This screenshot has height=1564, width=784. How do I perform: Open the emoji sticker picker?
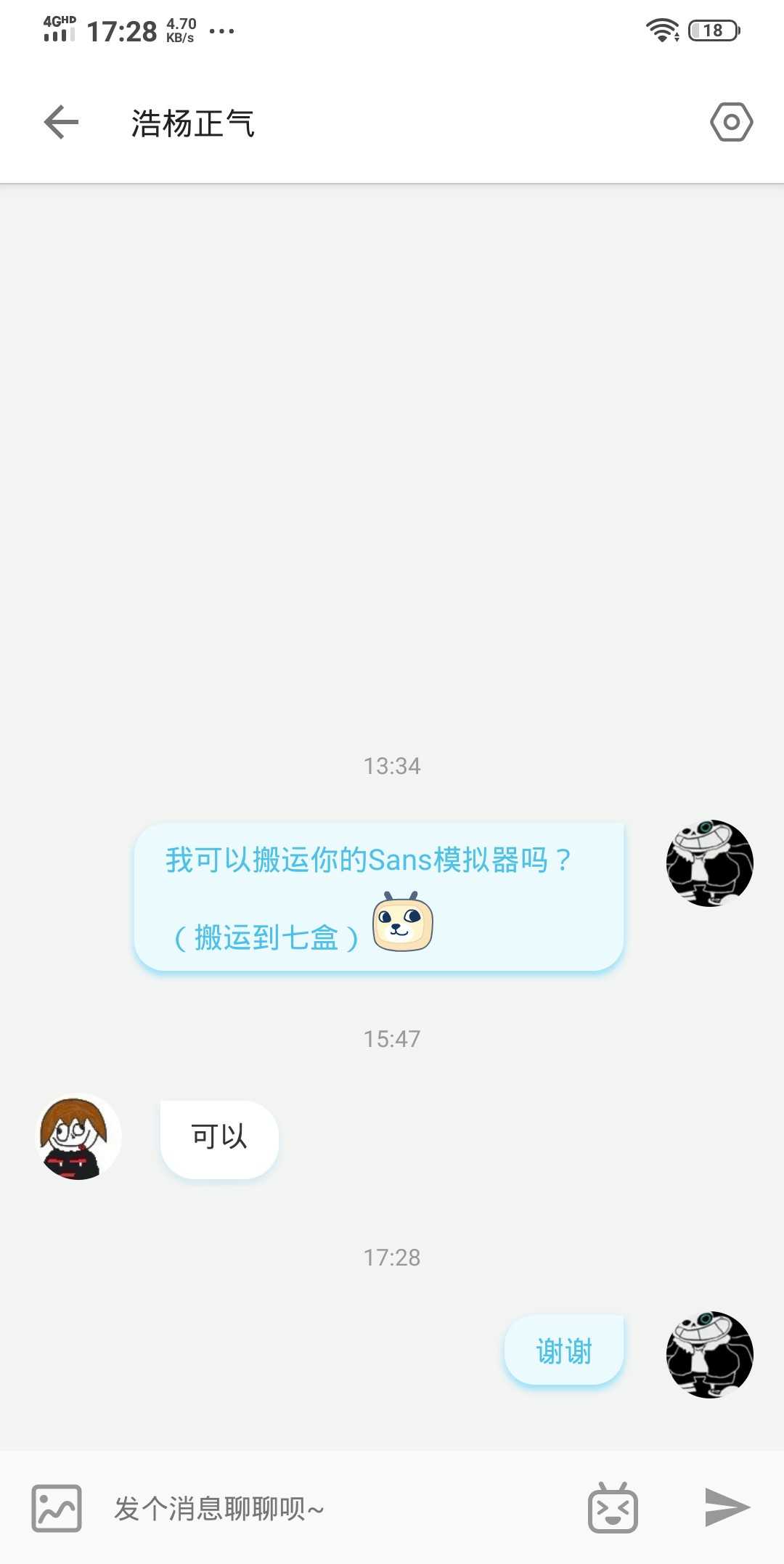[613, 1508]
